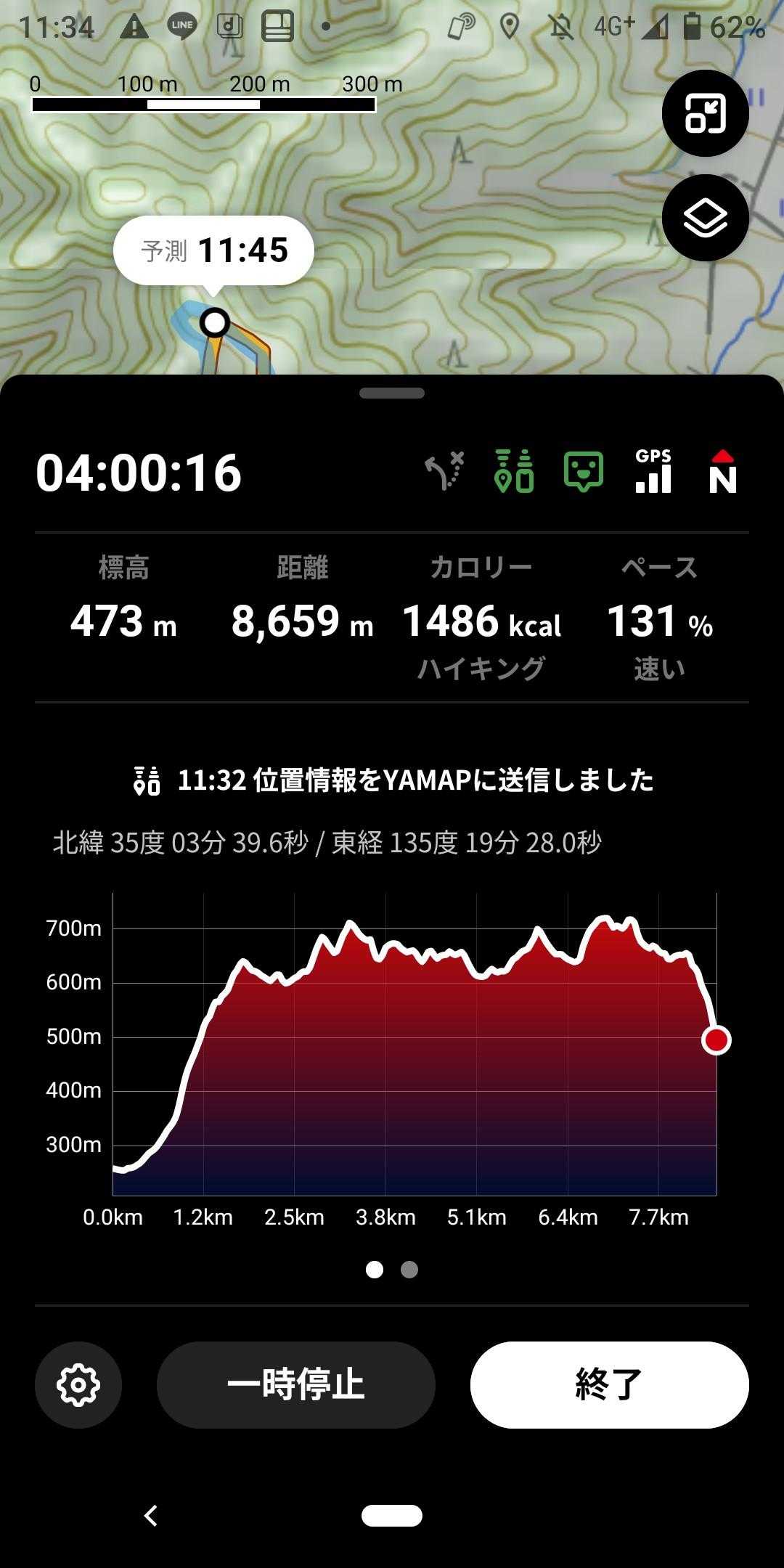The image size is (784, 1568).
Task: Finish the activity with 終了
Action: (609, 1384)
